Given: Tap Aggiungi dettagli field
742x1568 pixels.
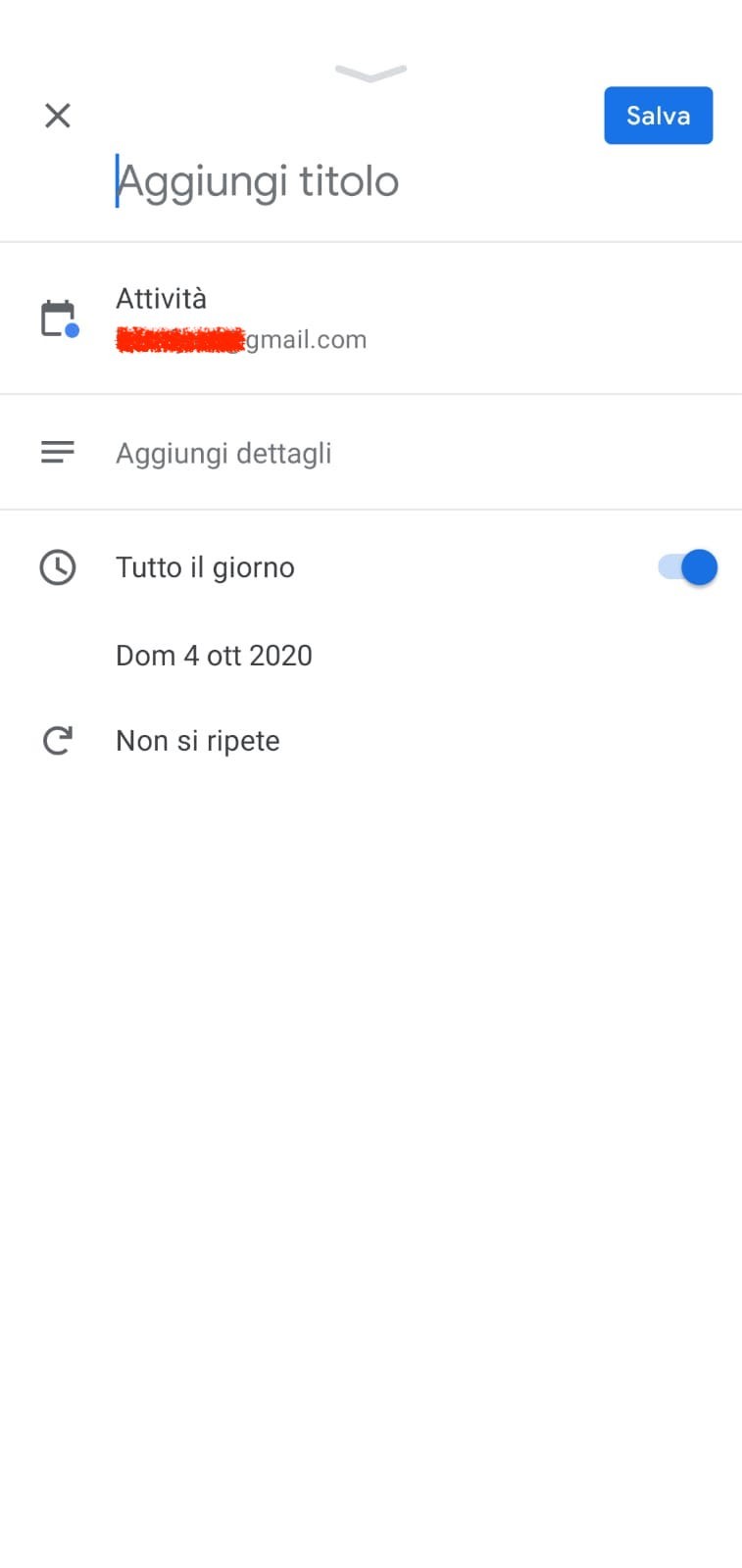Looking at the screenshot, I should click(371, 453).
